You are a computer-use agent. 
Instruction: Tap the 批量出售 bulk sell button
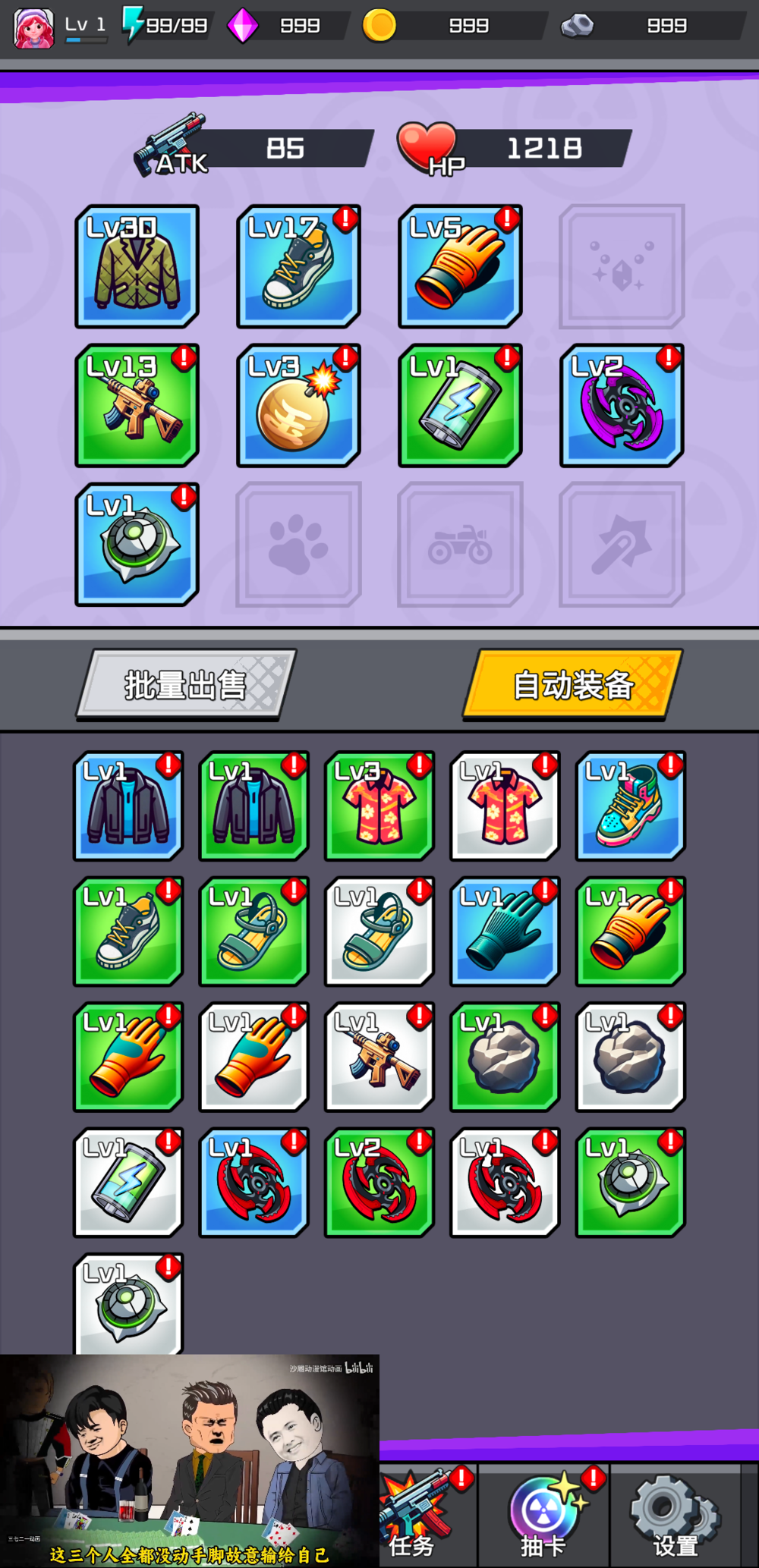(186, 685)
